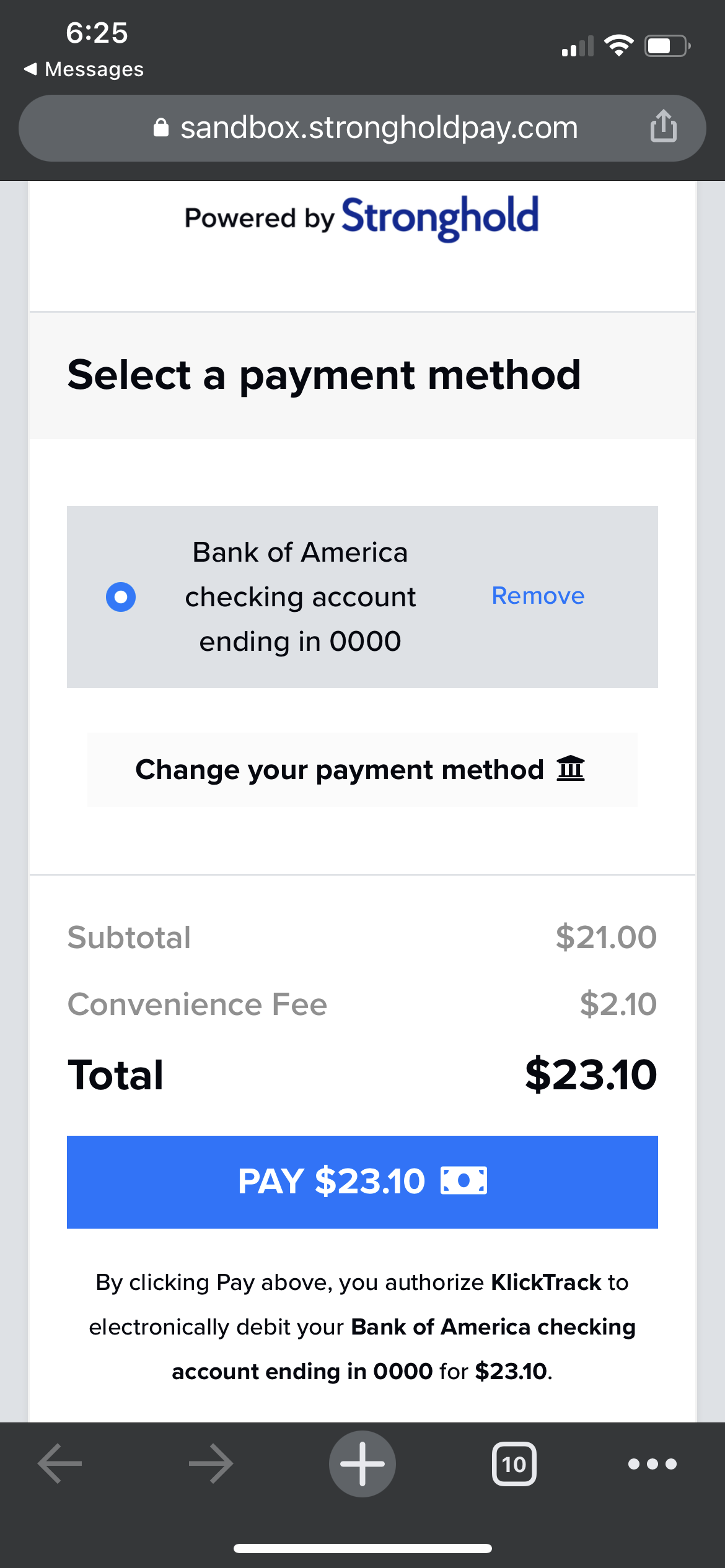Select the Bank of America checking account radio button
The image size is (725, 1568).
tap(121, 596)
